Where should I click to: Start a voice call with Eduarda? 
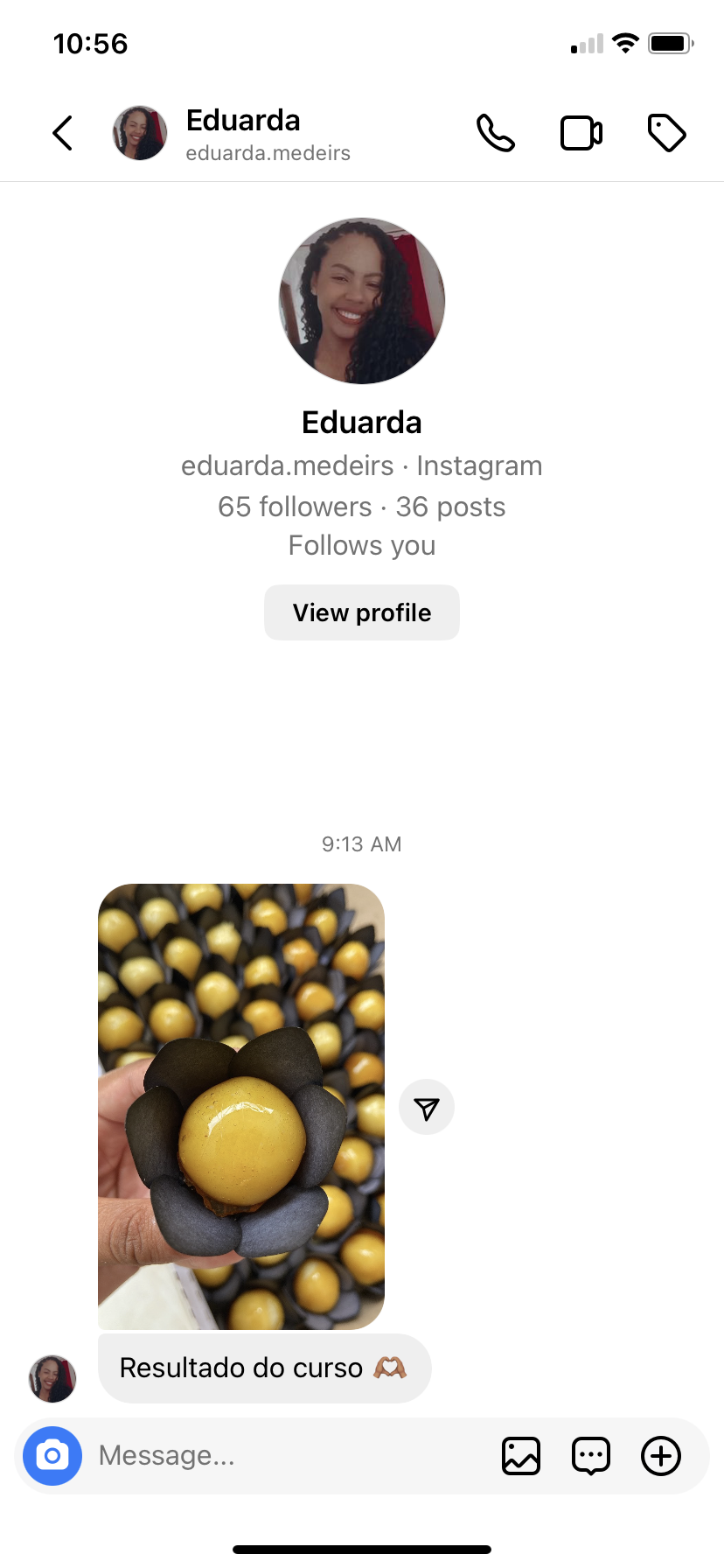point(495,133)
